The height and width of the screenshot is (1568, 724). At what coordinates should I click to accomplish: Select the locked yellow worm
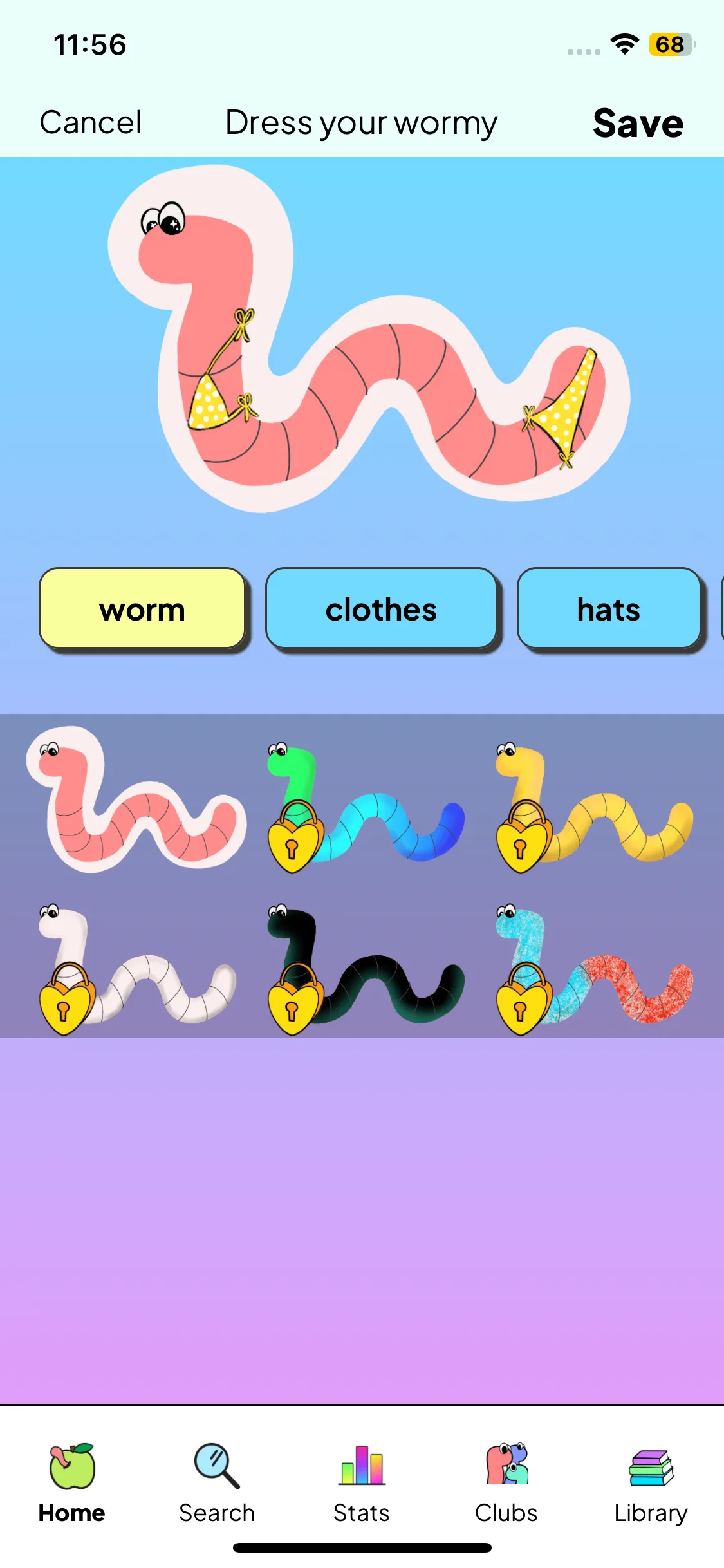593,808
